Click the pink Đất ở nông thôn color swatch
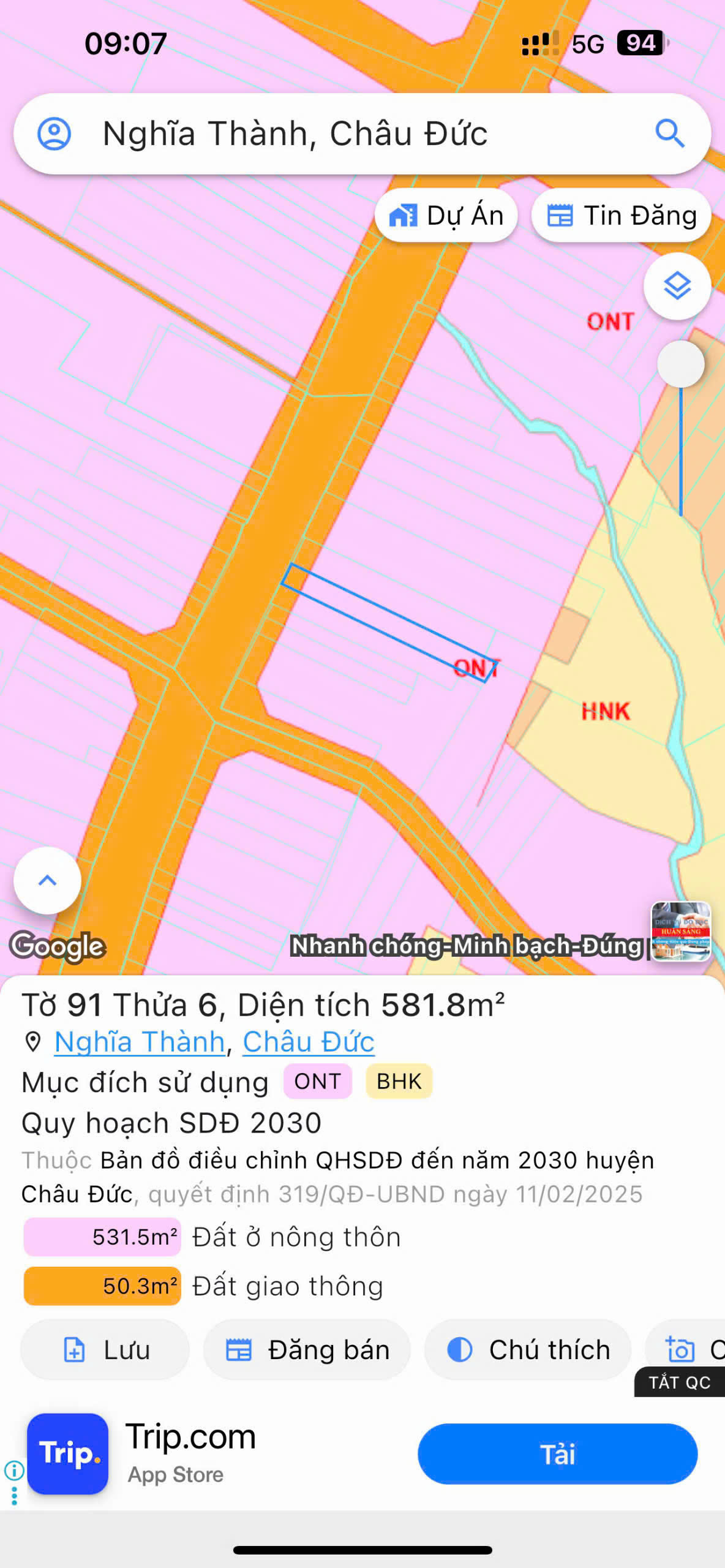 pos(102,1237)
